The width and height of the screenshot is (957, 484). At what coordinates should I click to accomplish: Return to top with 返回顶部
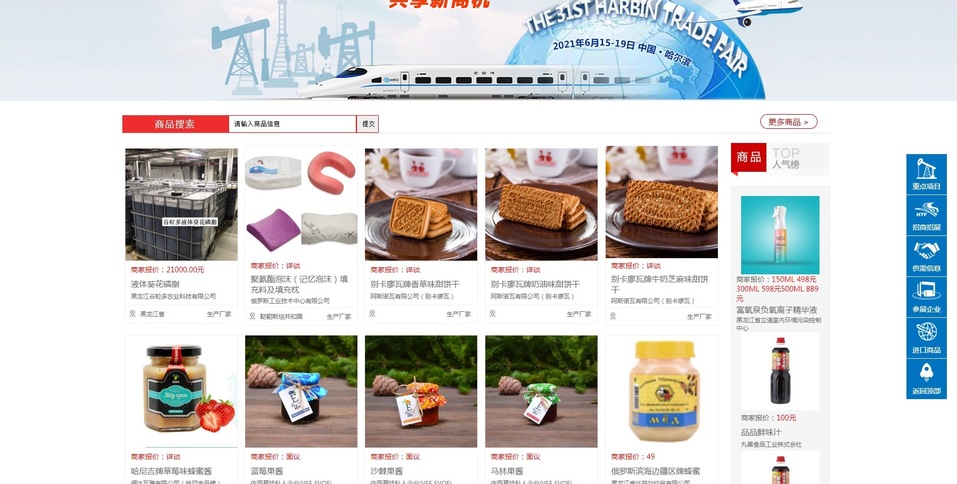tap(926, 379)
